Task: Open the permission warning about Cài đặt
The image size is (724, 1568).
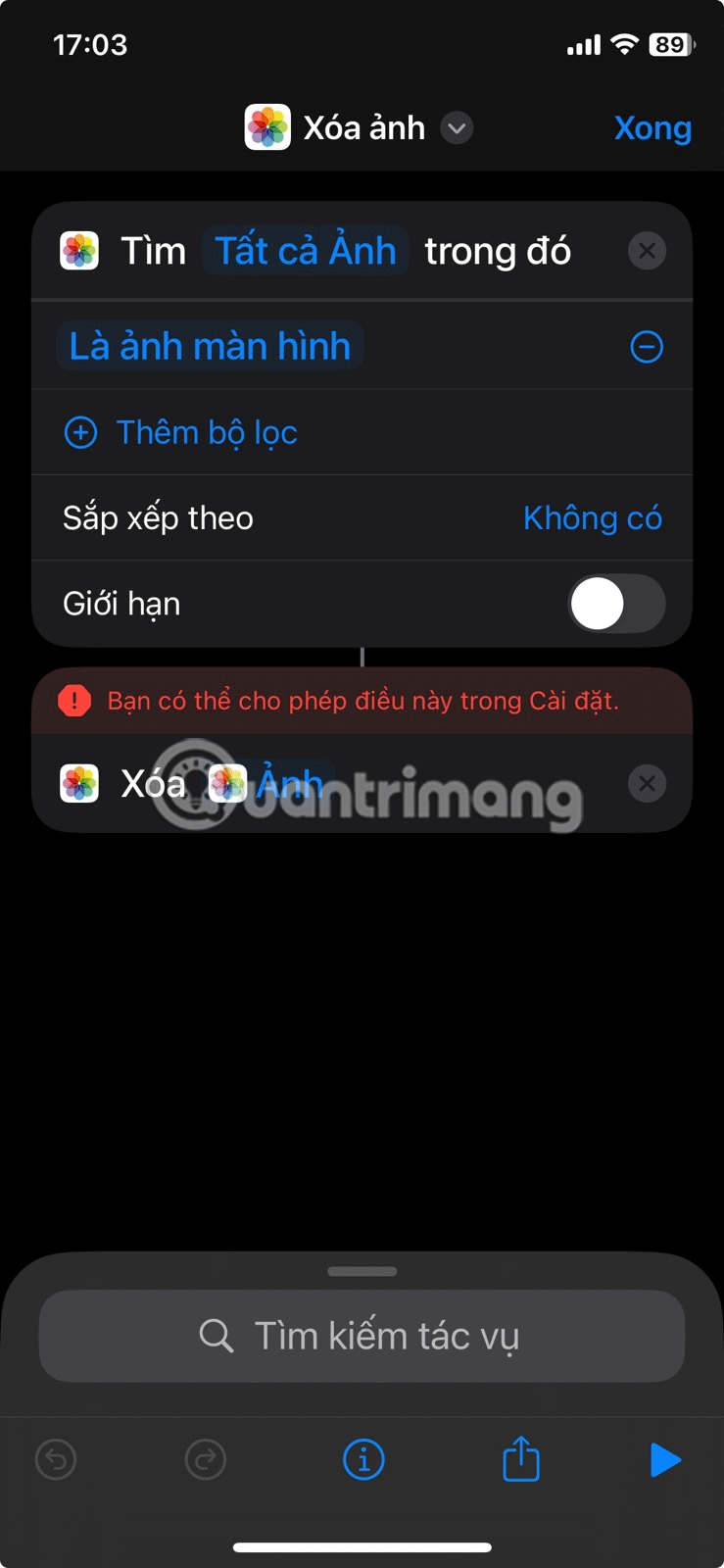Action: click(362, 701)
